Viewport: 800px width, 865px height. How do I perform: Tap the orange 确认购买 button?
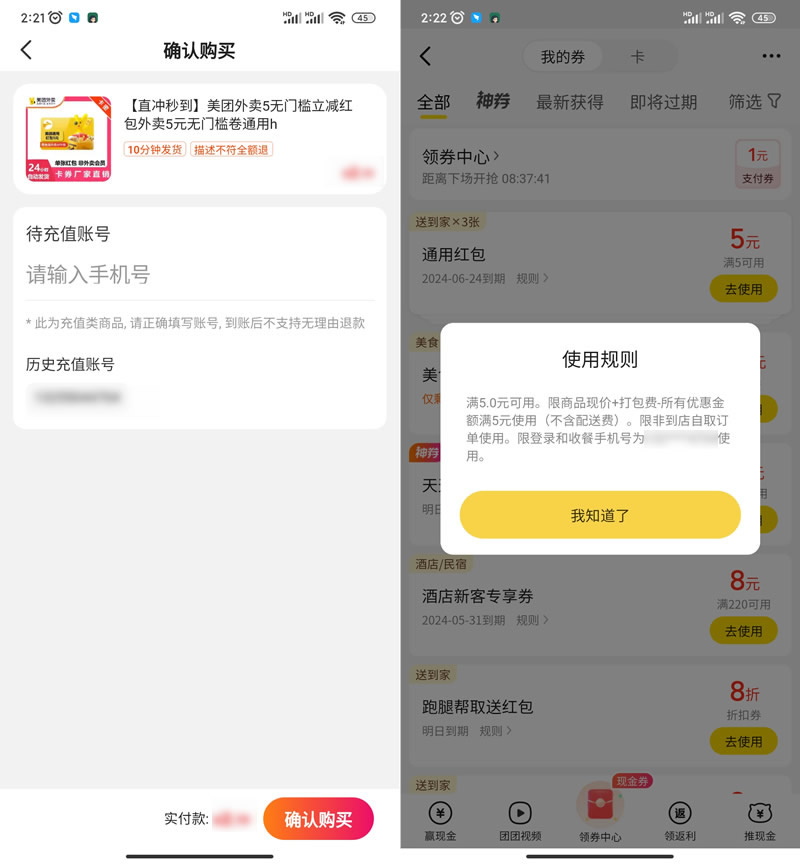coord(318,819)
